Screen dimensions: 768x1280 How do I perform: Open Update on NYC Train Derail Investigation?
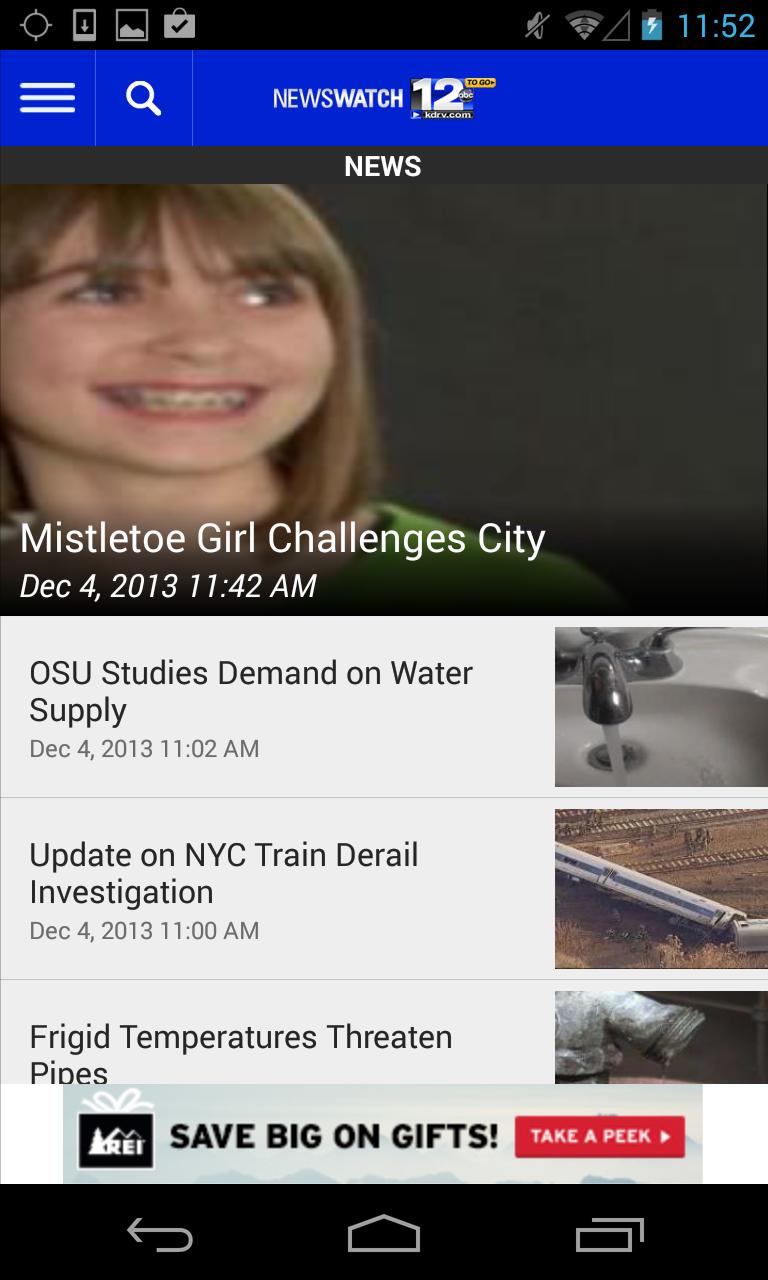(x=224, y=873)
